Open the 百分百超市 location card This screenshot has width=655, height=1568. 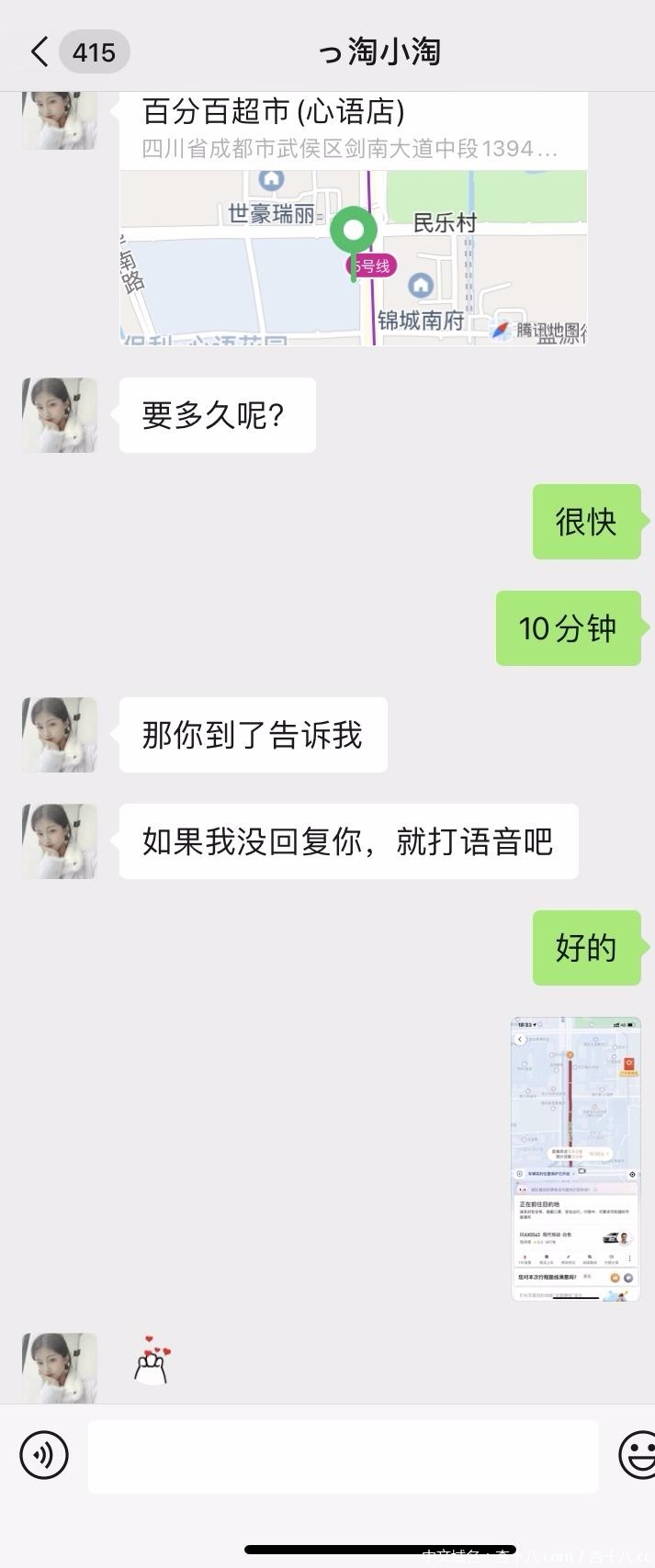coord(353,220)
